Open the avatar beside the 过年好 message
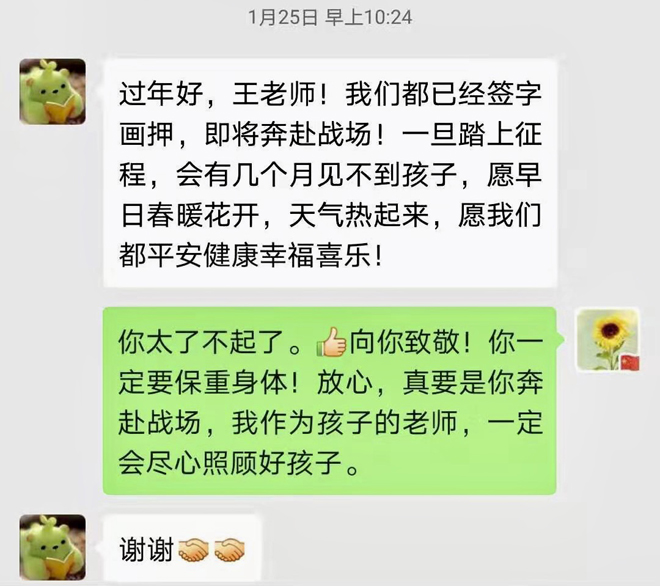The height and width of the screenshot is (586, 660). pos(52,92)
